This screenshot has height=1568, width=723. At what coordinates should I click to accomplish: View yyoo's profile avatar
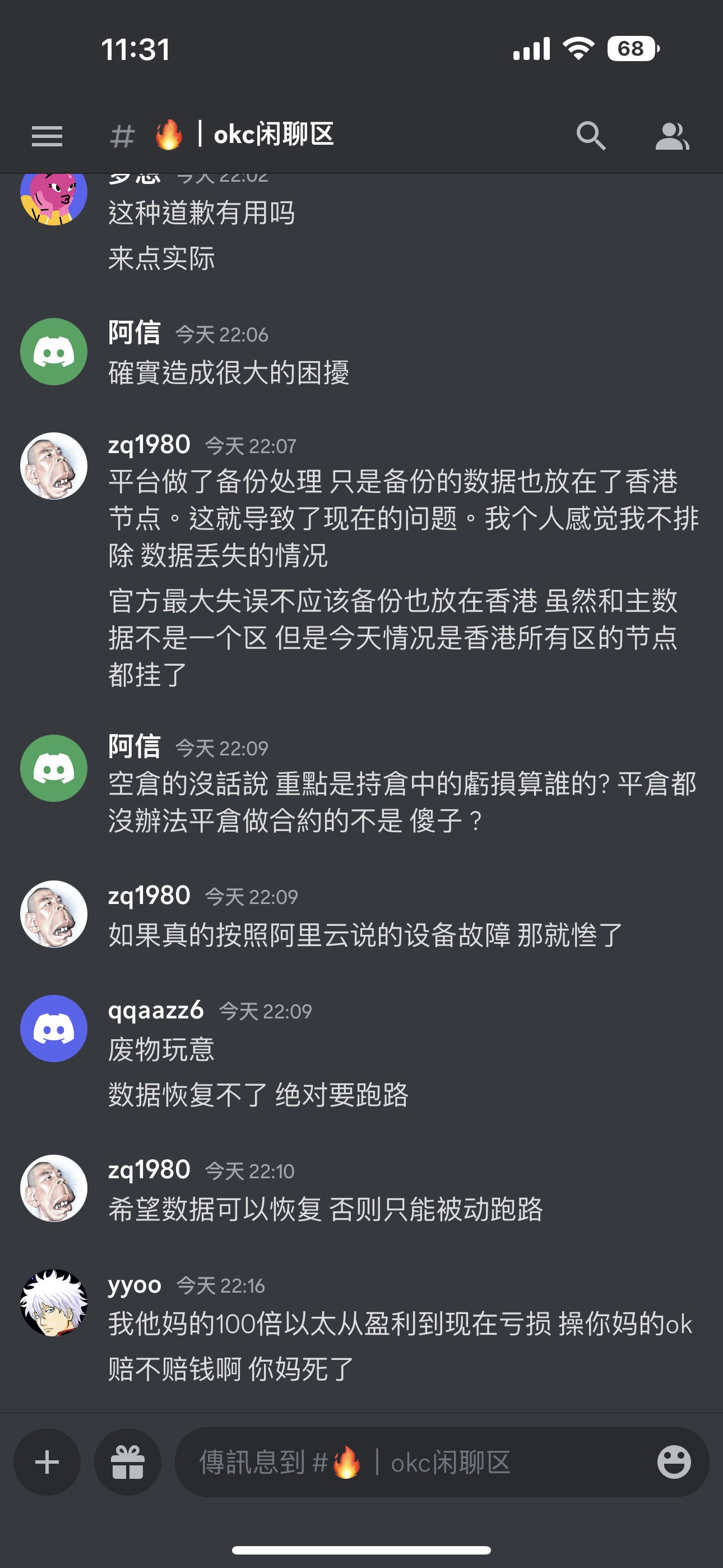tap(54, 1302)
